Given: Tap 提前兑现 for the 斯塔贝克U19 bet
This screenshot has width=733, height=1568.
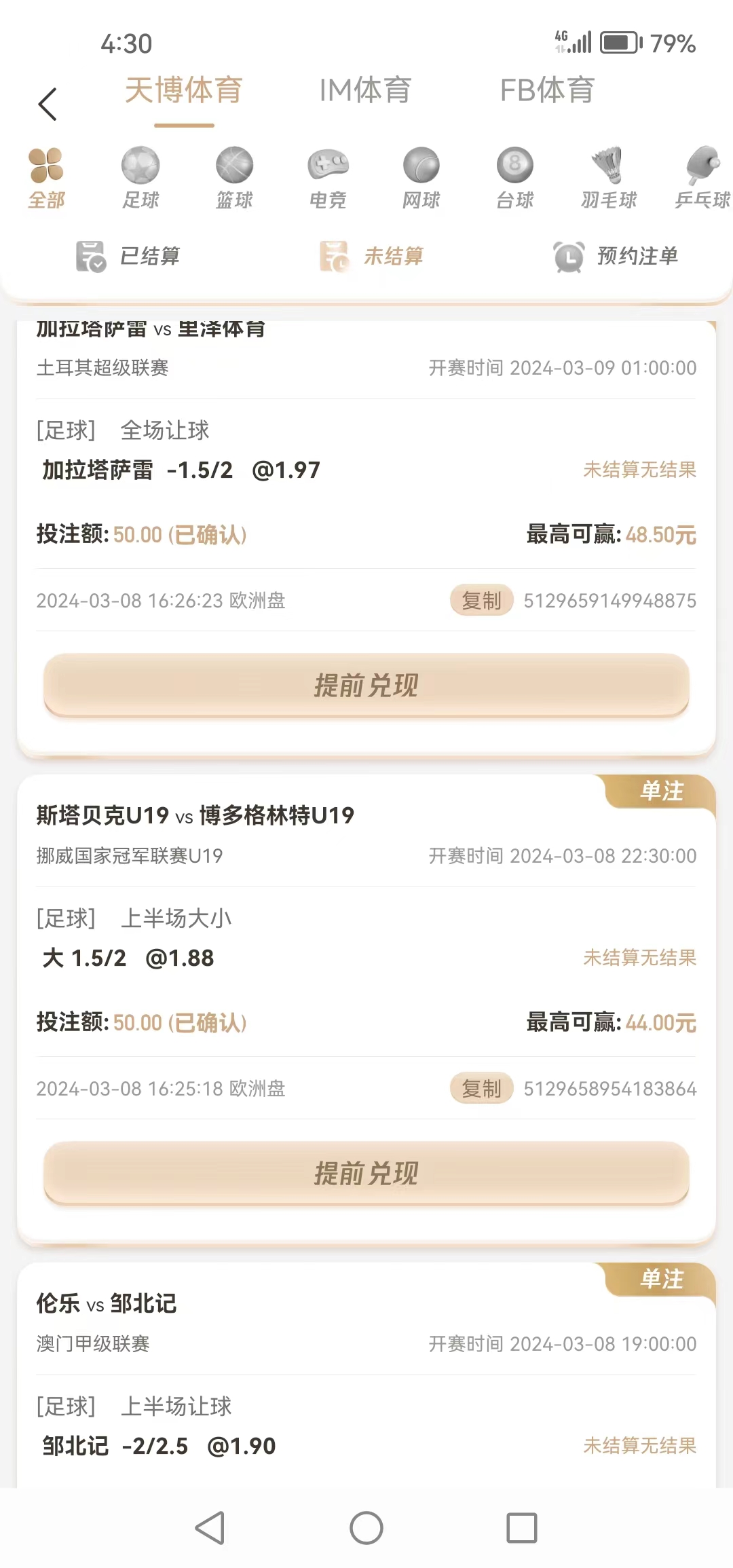Looking at the screenshot, I should (x=366, y=1174).
